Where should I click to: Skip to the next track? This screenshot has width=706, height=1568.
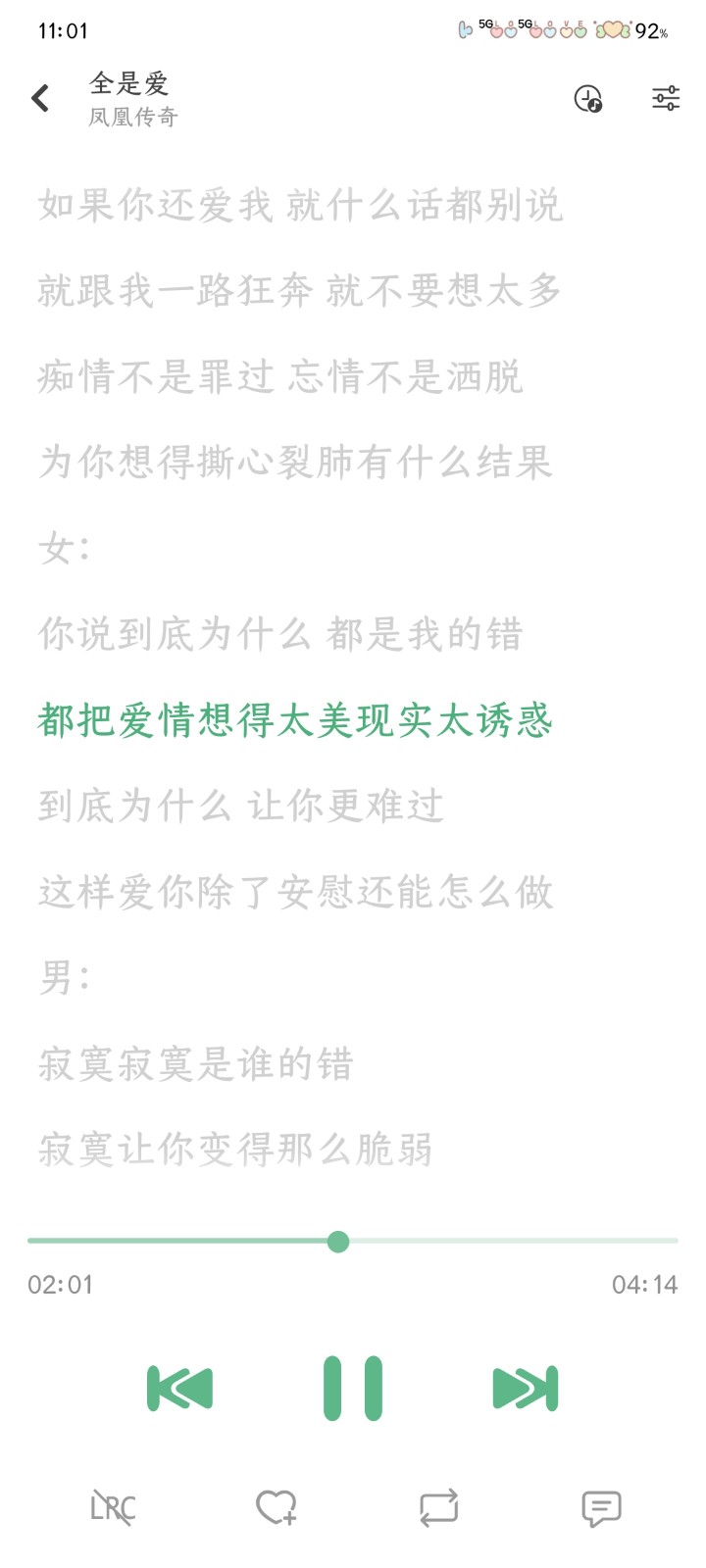[x=526, y=1388]
